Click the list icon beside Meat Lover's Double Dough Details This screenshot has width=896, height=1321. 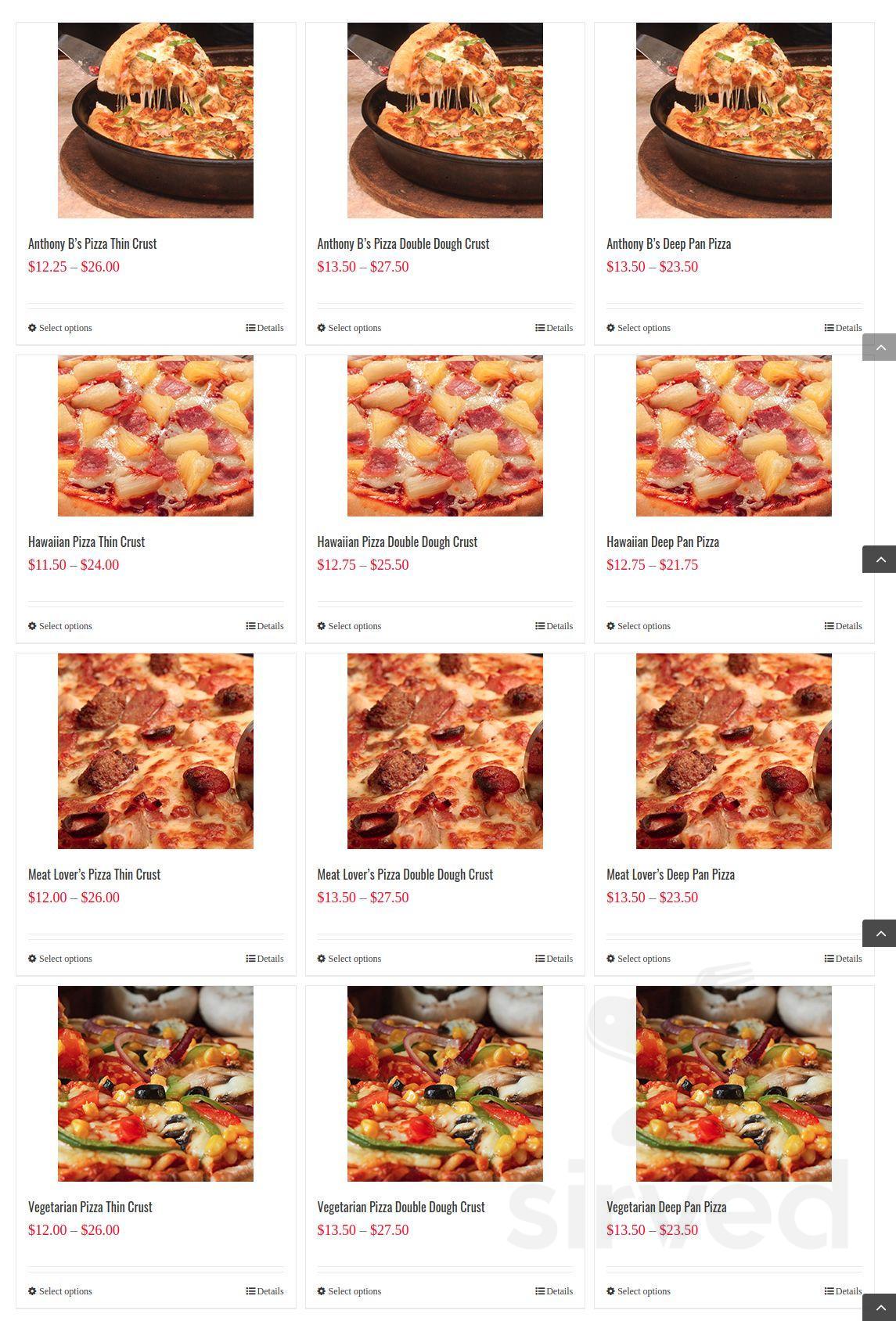(x=540, y=959)
